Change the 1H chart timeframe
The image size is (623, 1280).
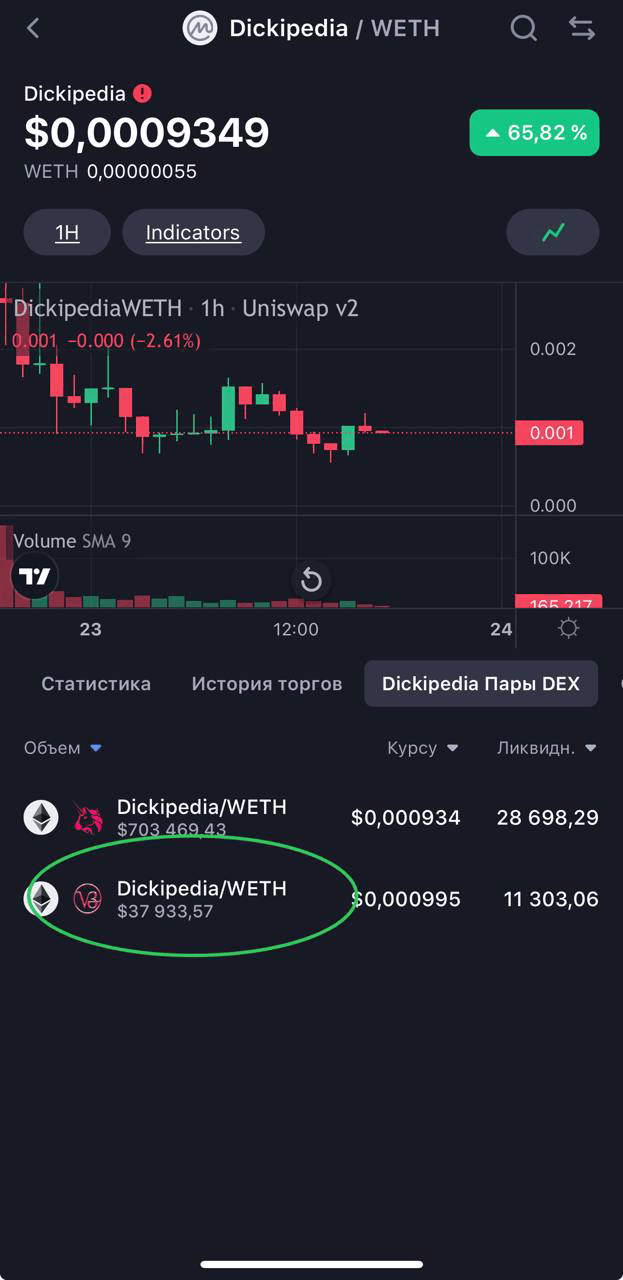click(x=67, y=233)
